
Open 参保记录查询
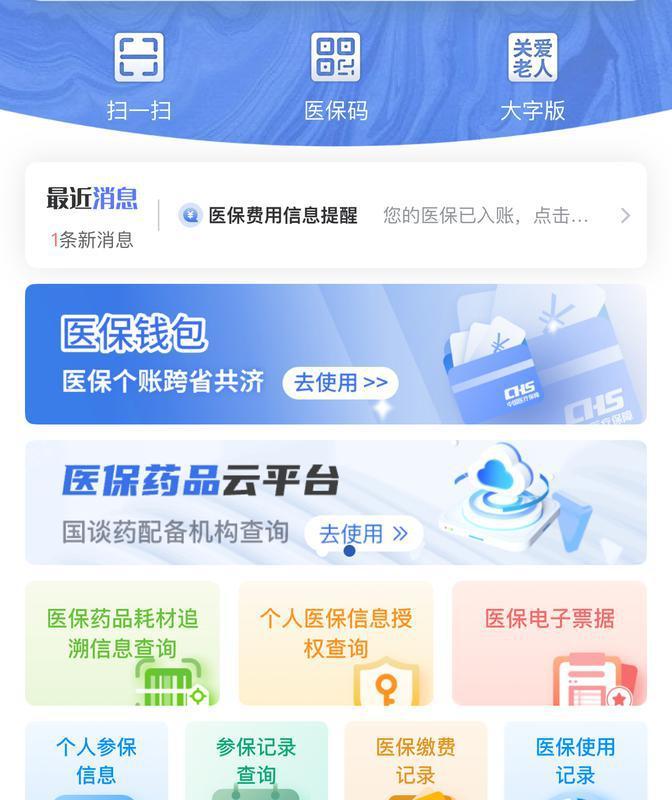256,761
